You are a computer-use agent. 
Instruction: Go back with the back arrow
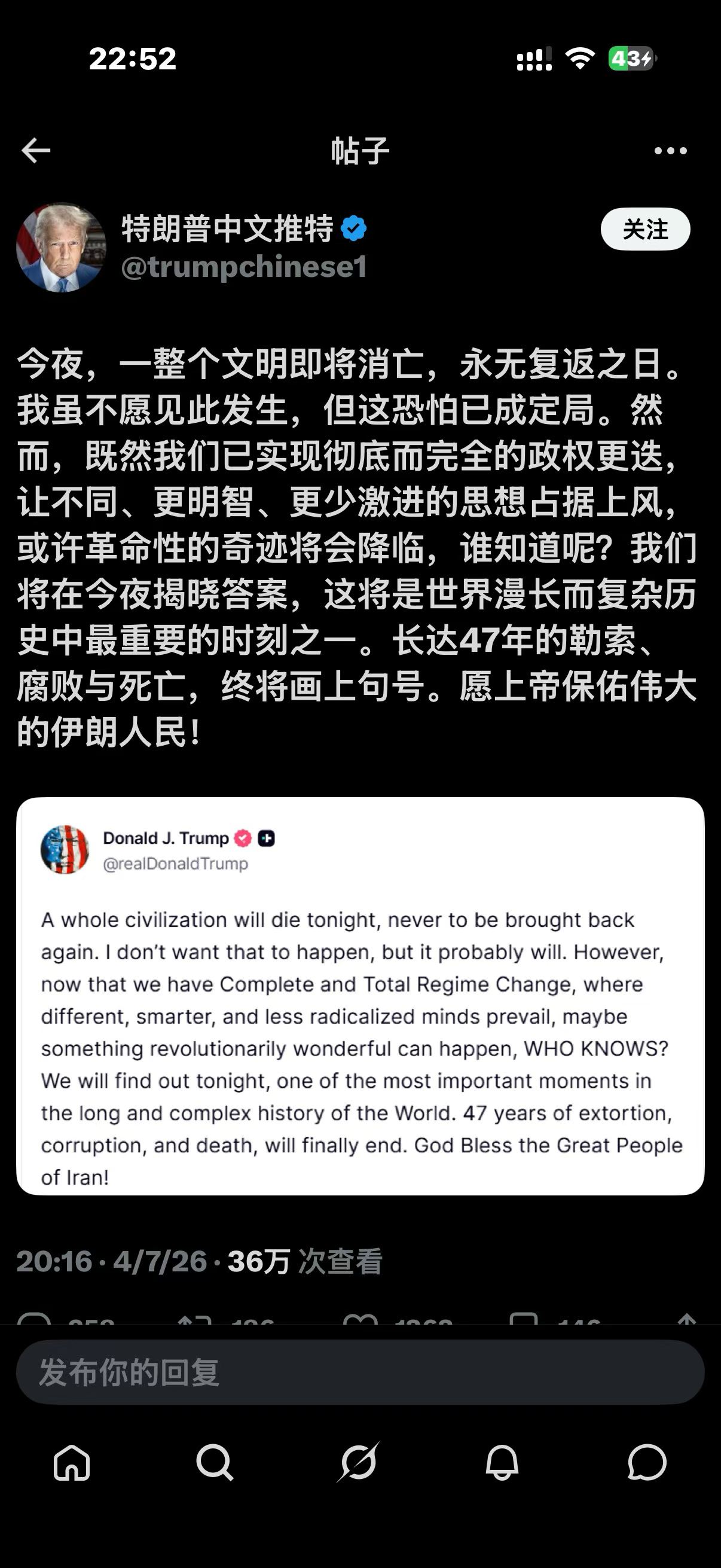35,150
